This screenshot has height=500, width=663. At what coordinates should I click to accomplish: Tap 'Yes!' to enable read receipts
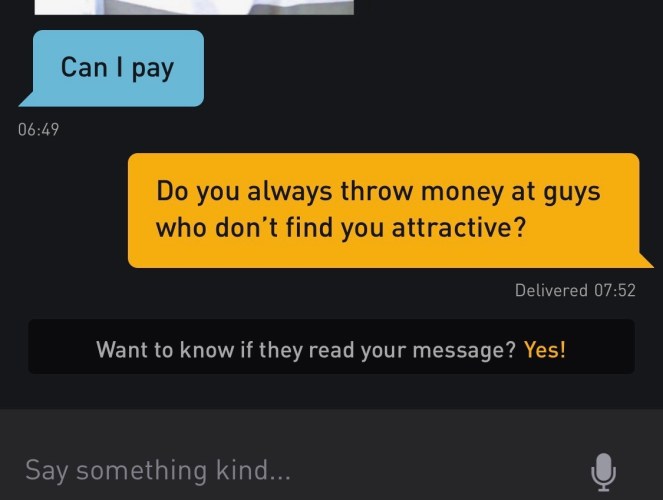pos(544,350)
